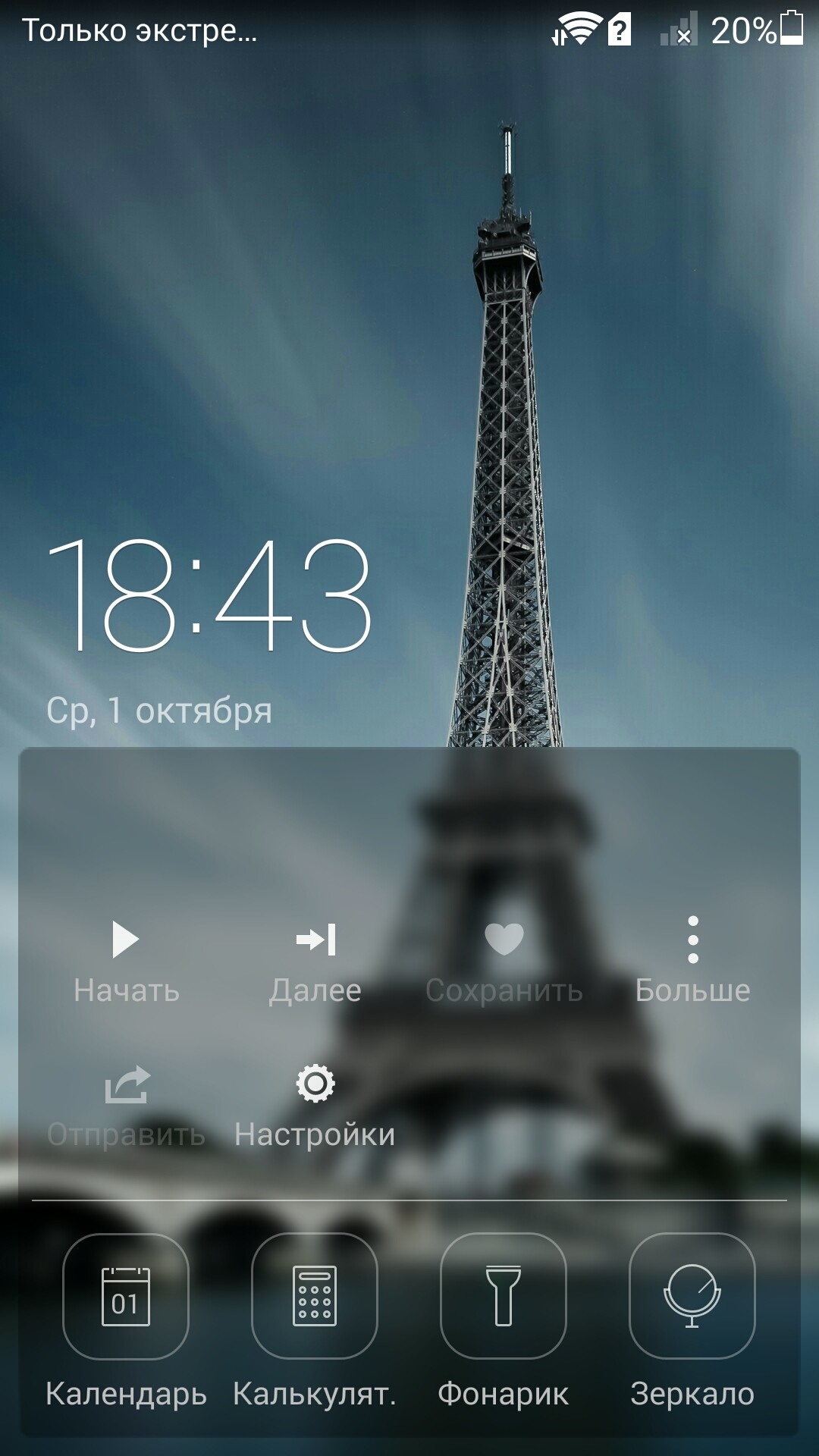Tap the Отправить share icon
This screenshot has height=1456, width=819.
coord(127,1084)
